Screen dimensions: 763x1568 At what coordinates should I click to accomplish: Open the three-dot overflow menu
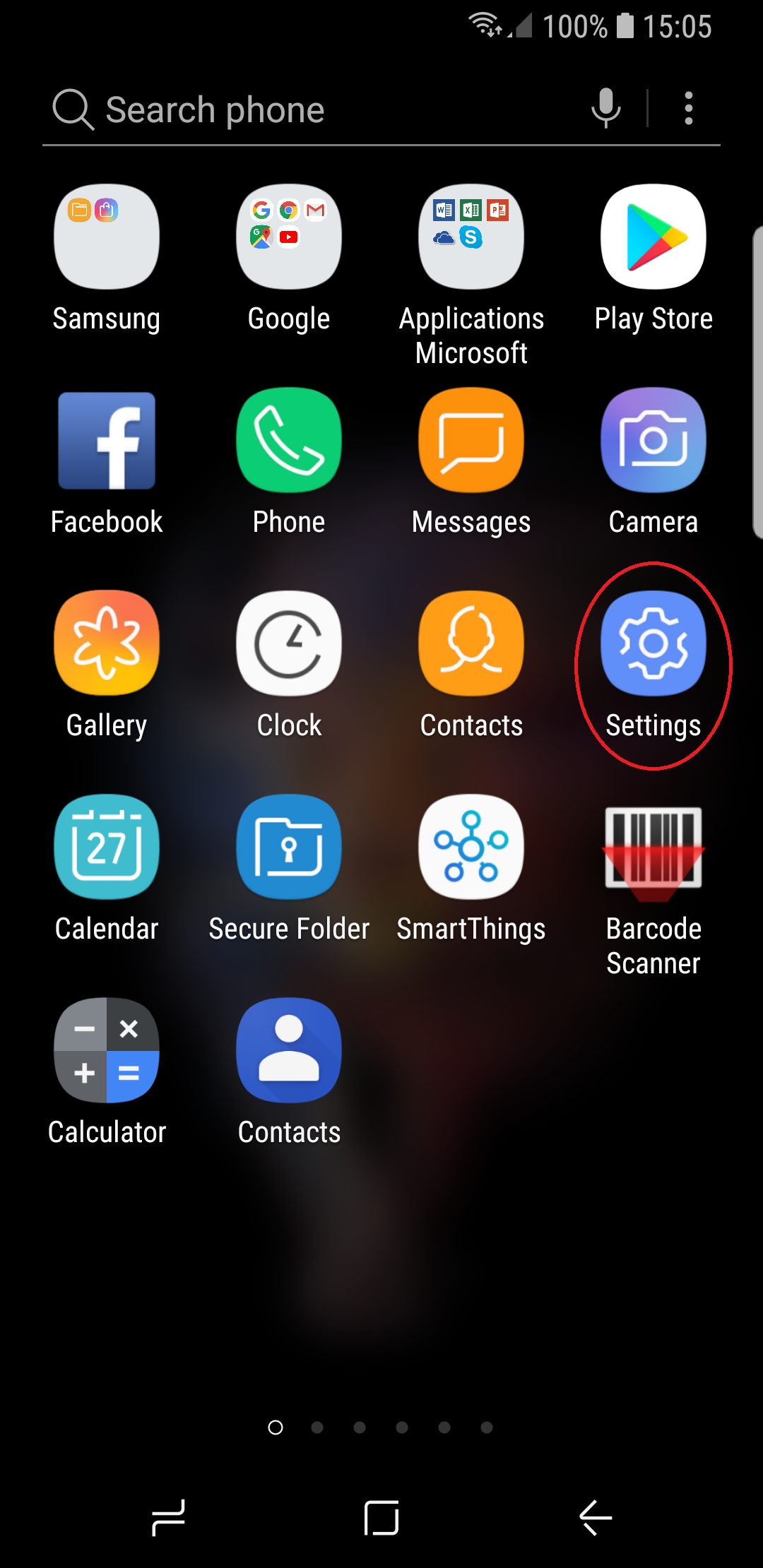pyautogui.click(x=689, y=108)
